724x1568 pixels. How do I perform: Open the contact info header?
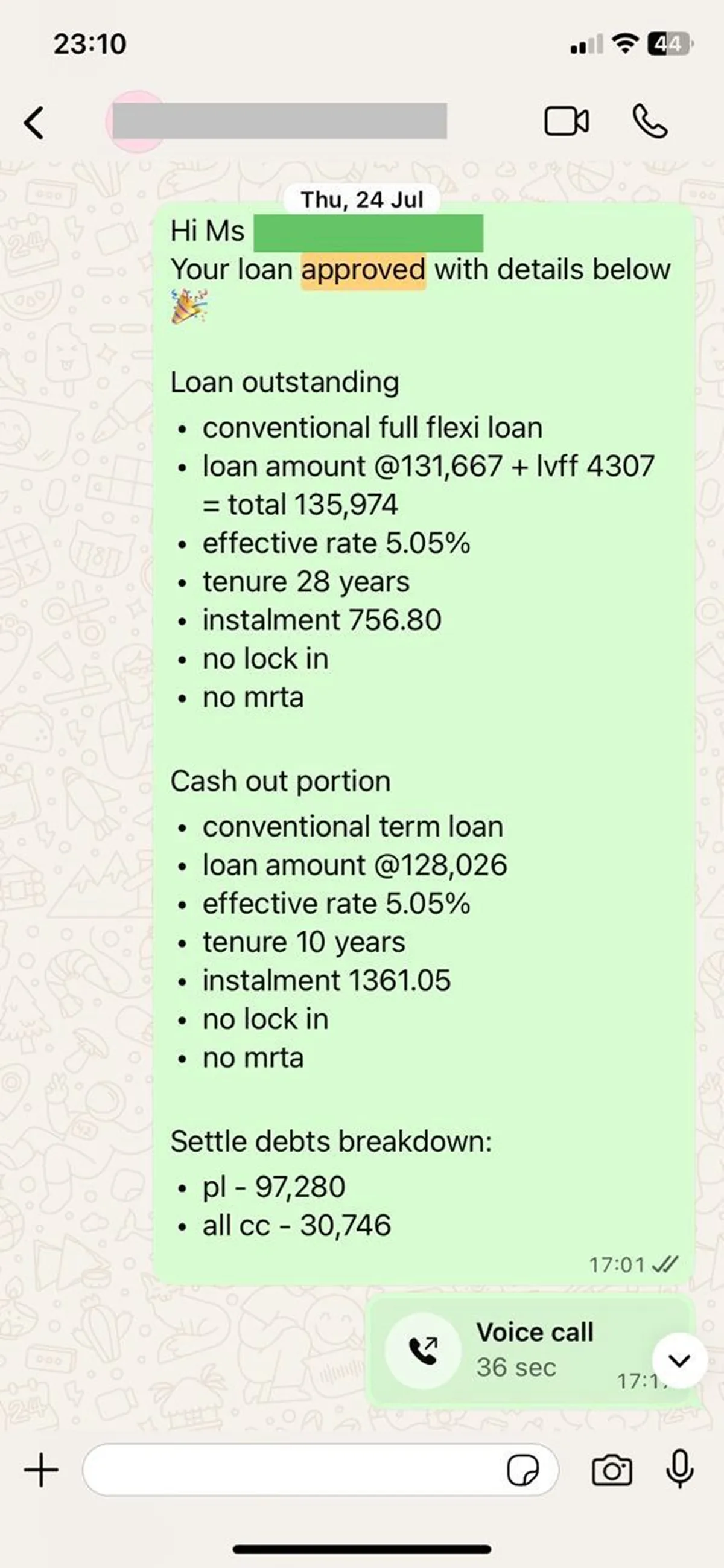coord(280,121)
